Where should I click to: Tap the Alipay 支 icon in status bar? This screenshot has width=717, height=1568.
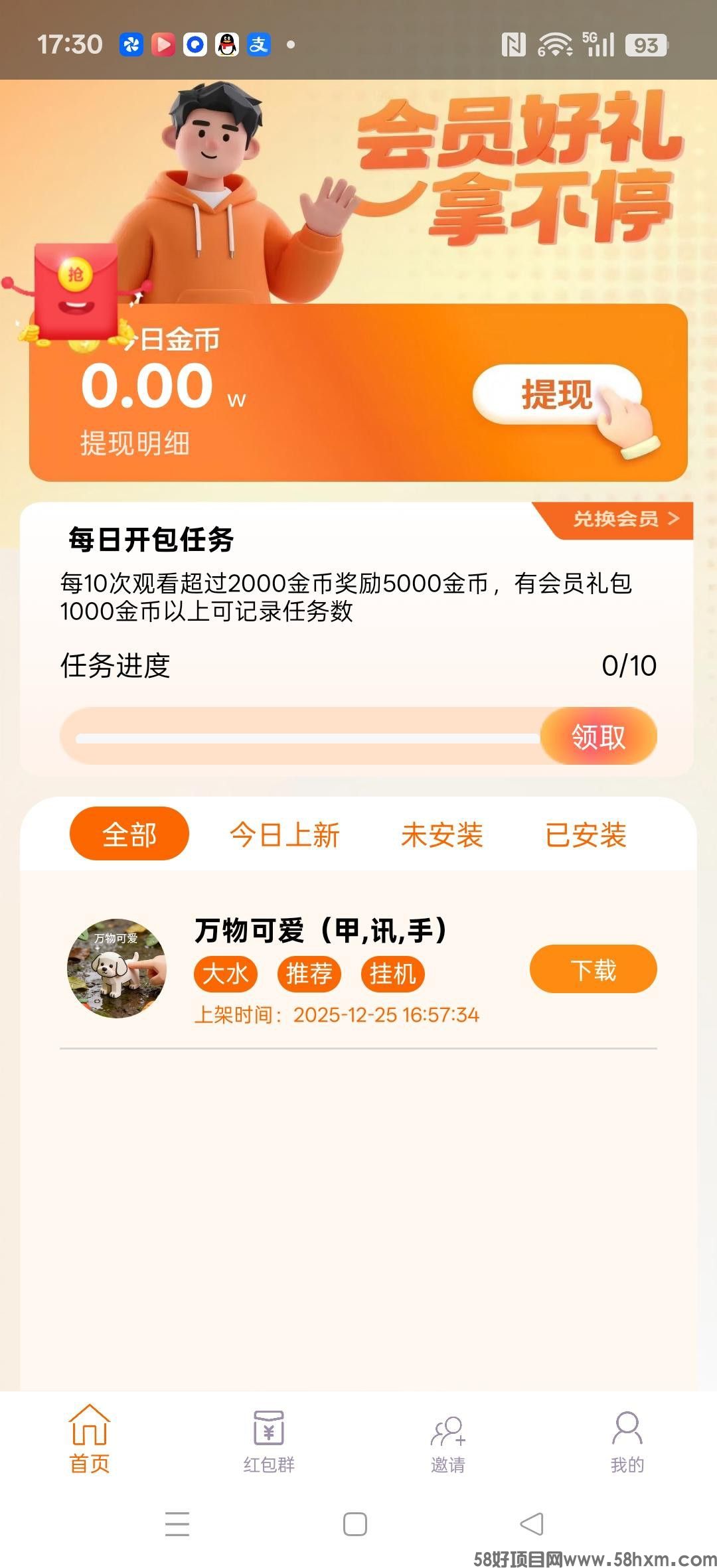260,44
